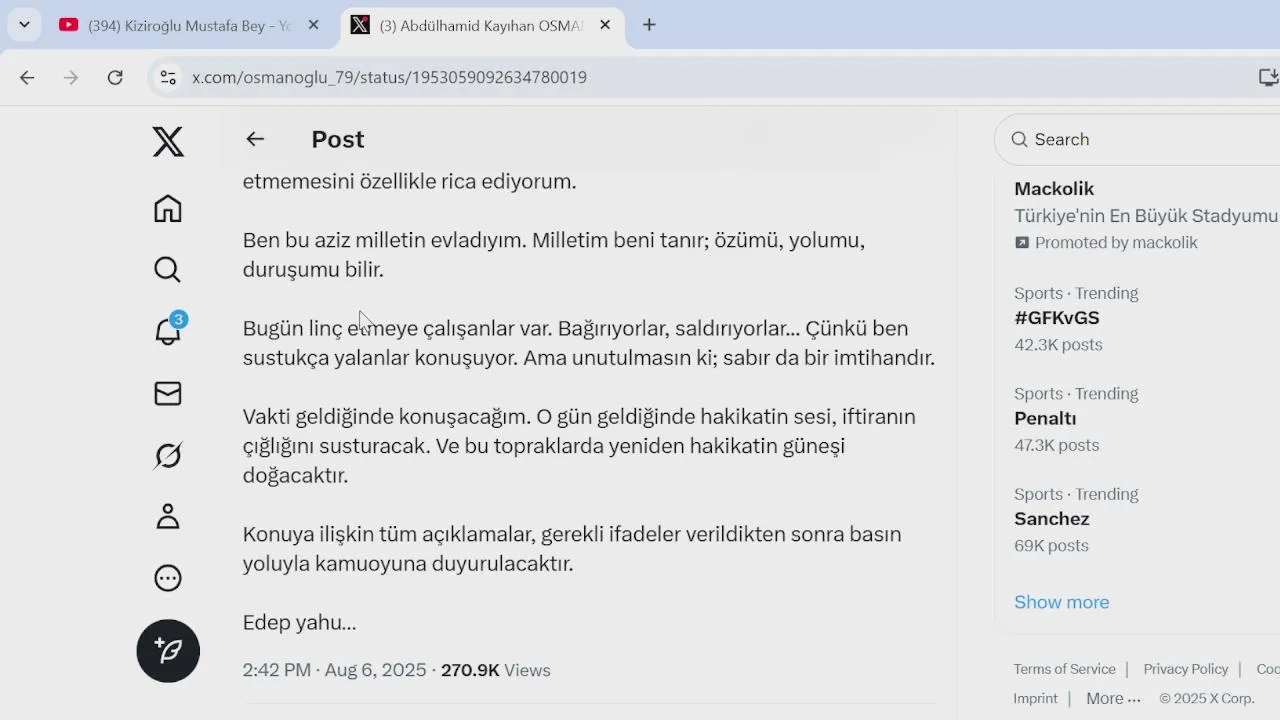Viewport: 1280px width, 720px height.
Task: Show more trending topics
Action: tap(1061, 602)
